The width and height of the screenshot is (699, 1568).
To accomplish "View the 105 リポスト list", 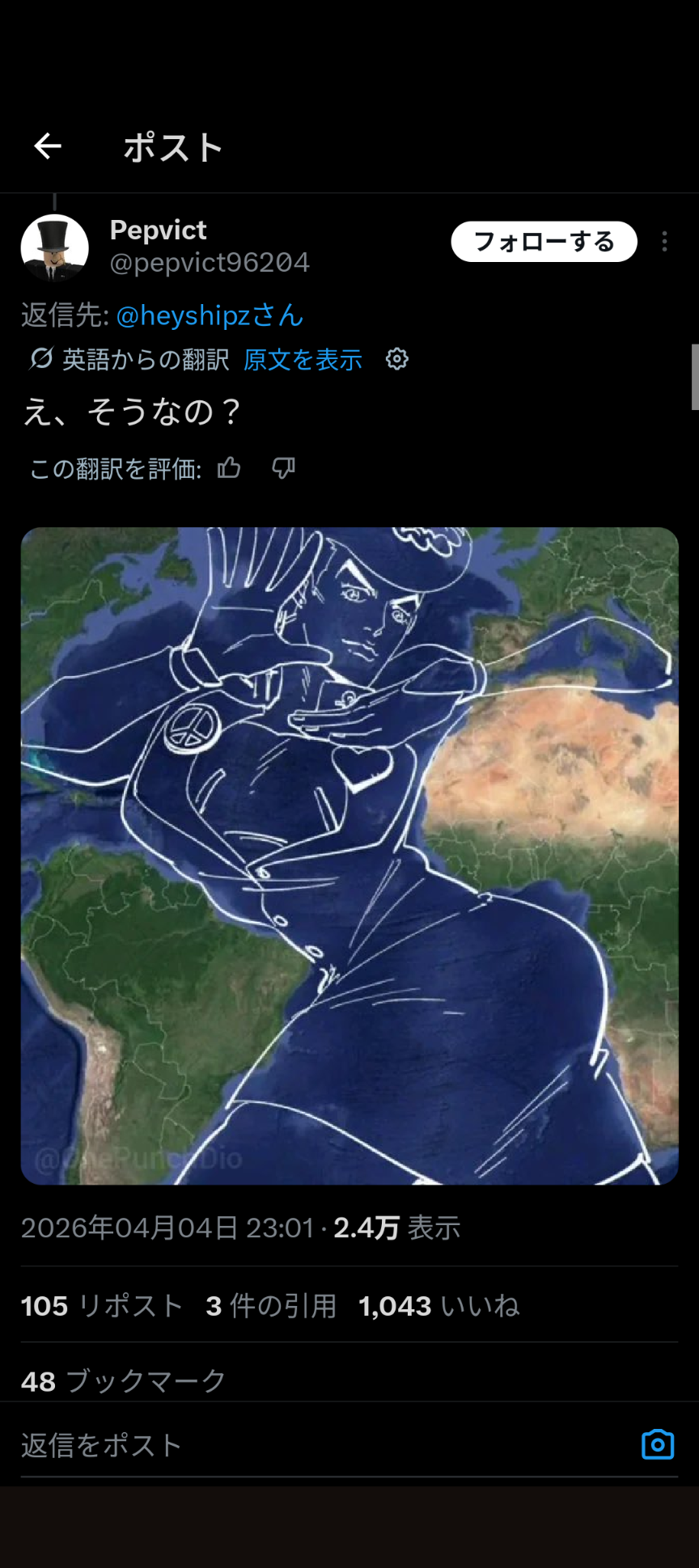I will 102,1305.
